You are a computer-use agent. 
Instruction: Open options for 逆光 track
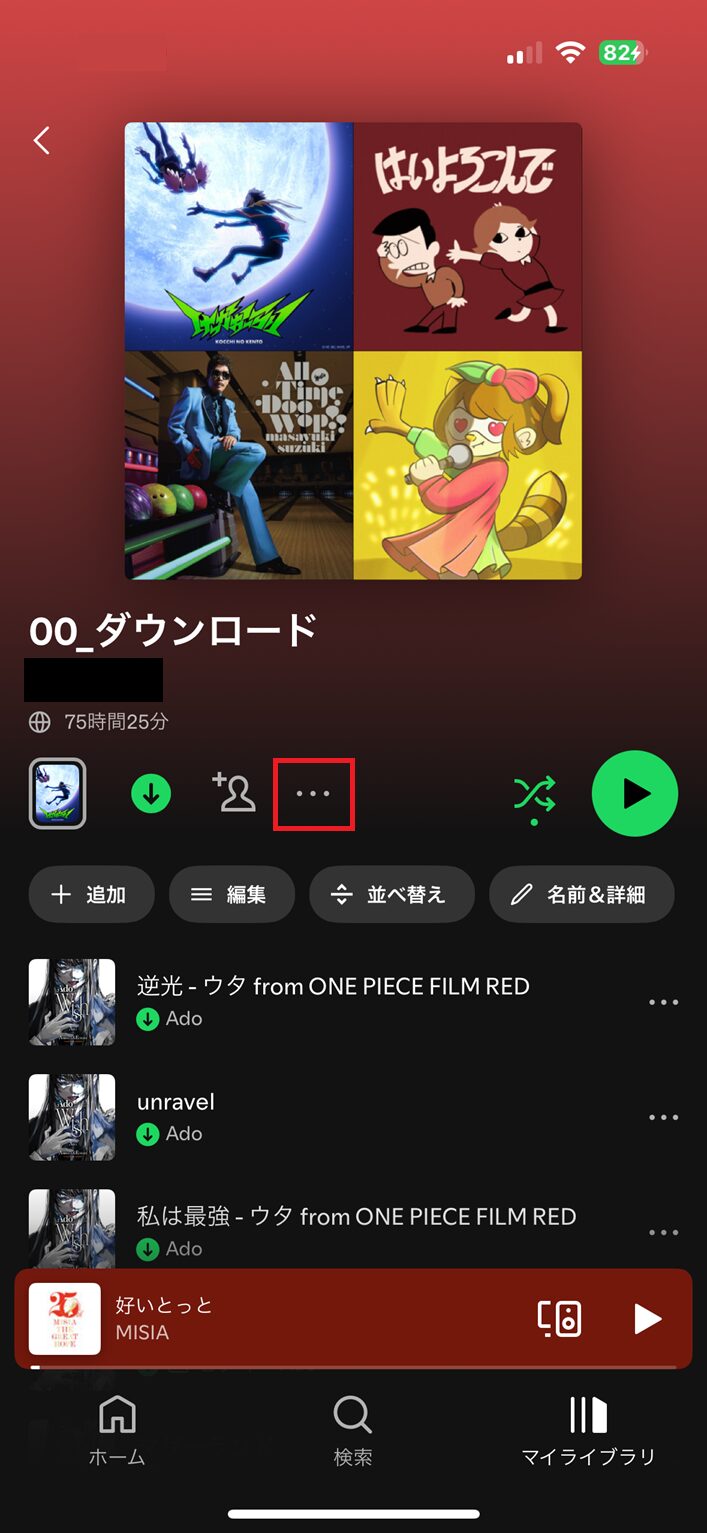click(664, 1002)
